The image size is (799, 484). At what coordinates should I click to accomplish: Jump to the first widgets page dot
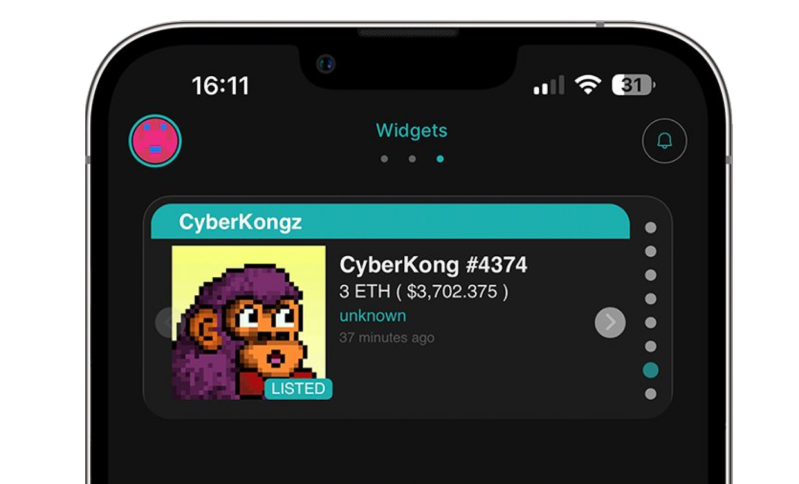click(x=384, y=159)
